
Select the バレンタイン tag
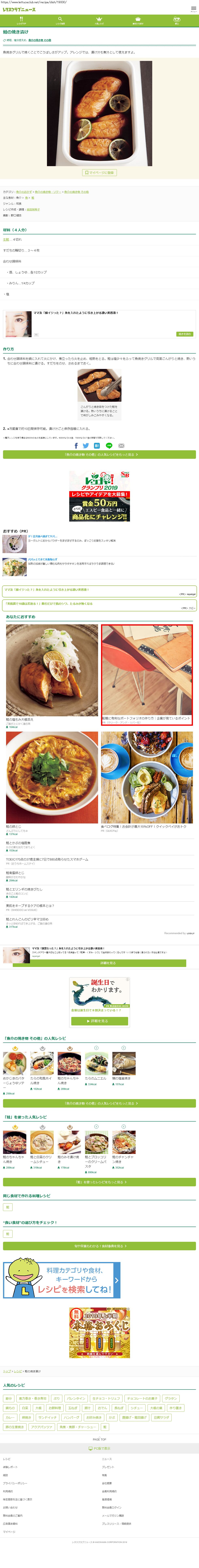click(76, 1398)
